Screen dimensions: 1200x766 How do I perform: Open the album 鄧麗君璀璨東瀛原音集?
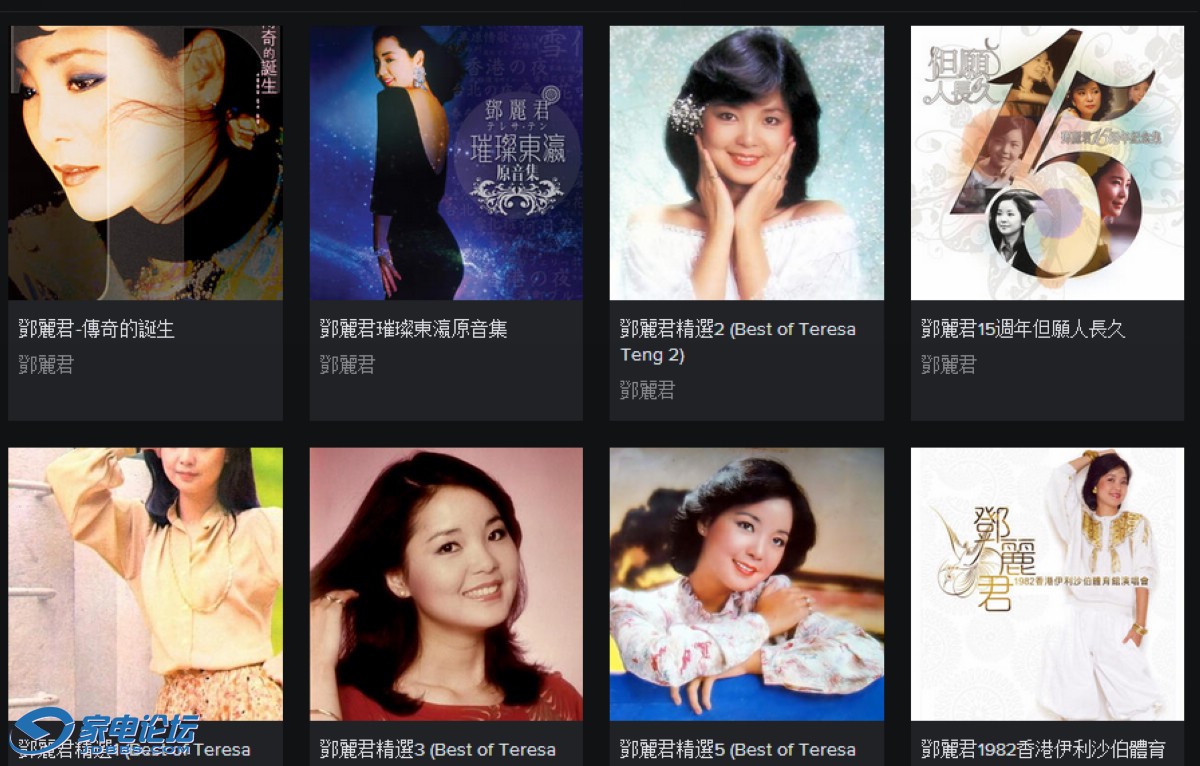(x=446, y=163)
